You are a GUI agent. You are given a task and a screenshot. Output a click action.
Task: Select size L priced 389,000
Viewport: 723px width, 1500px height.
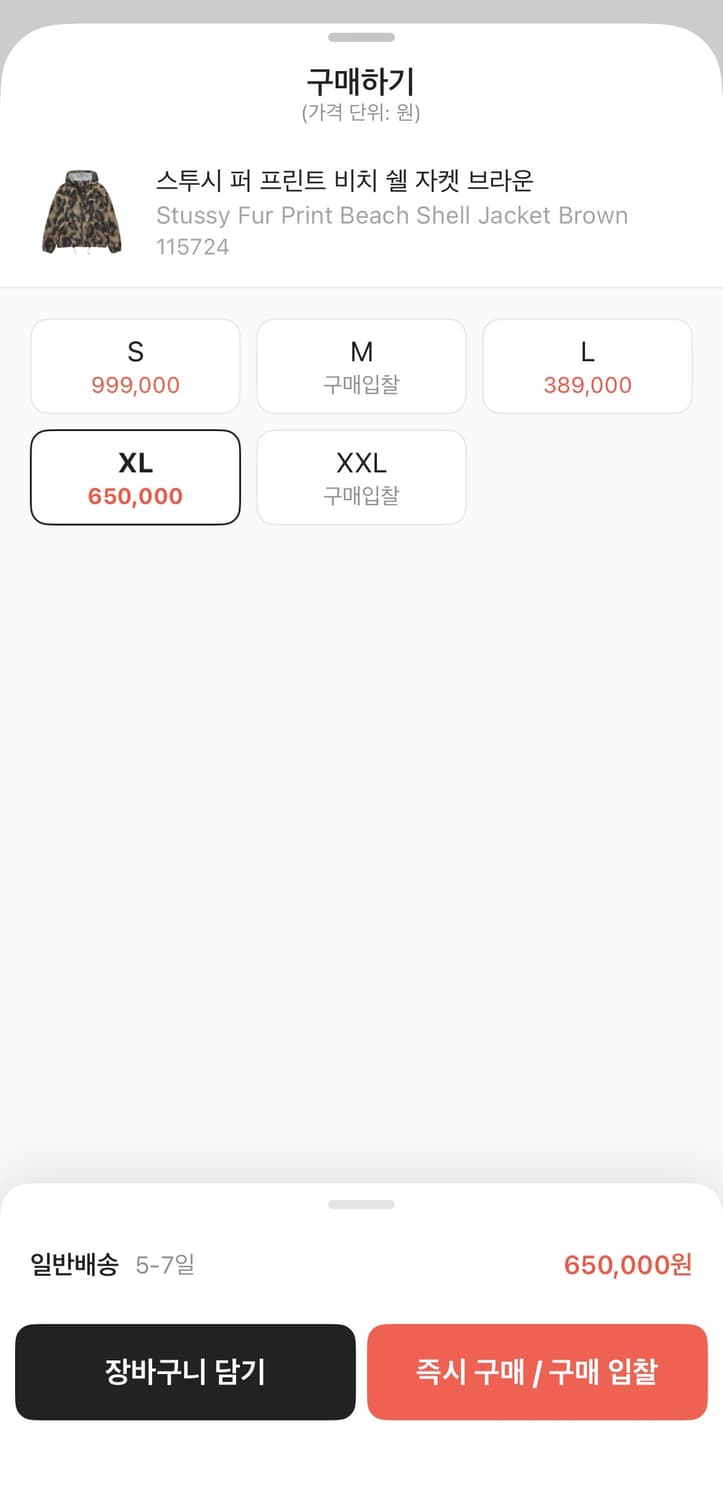click(x=586, y=365)
